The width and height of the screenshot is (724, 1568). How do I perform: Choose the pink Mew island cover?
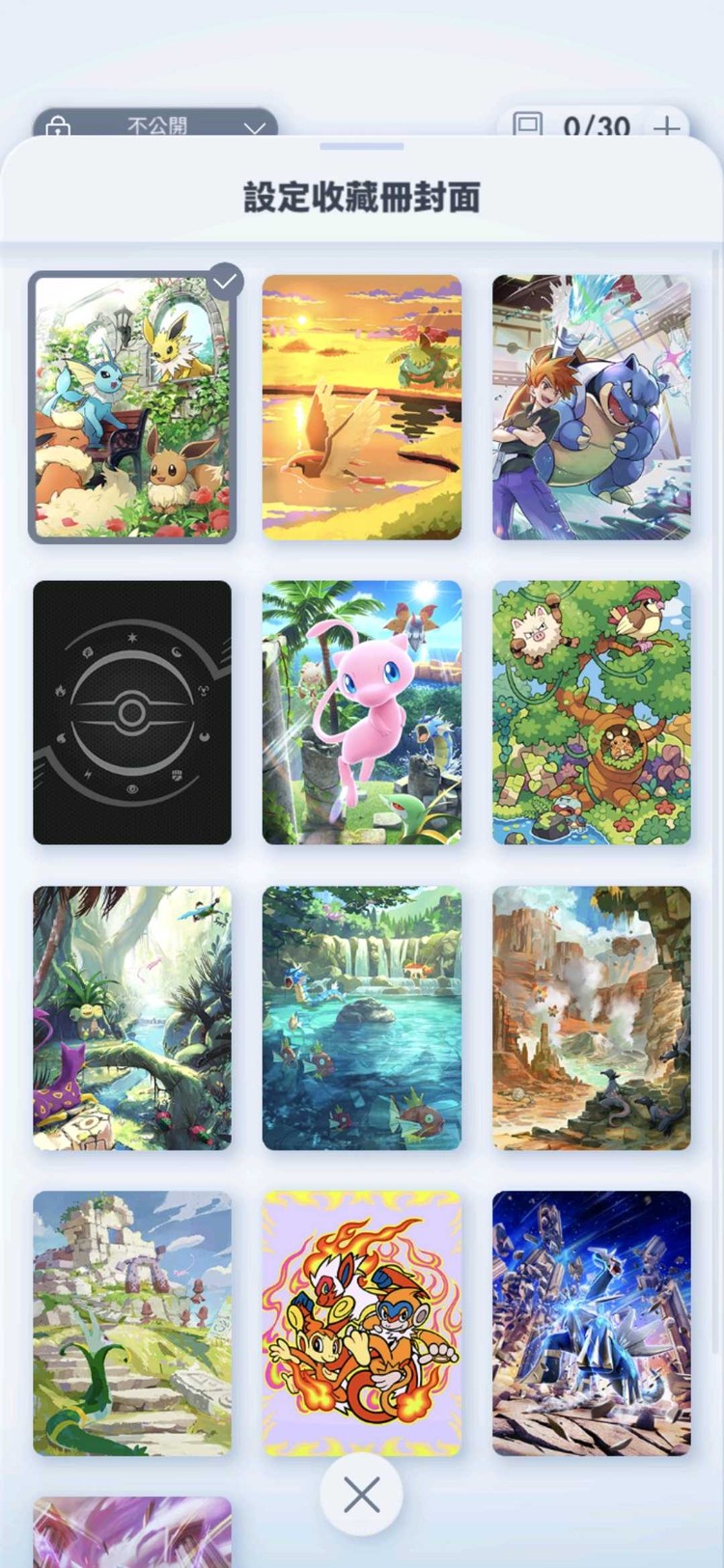coord(361,712)
